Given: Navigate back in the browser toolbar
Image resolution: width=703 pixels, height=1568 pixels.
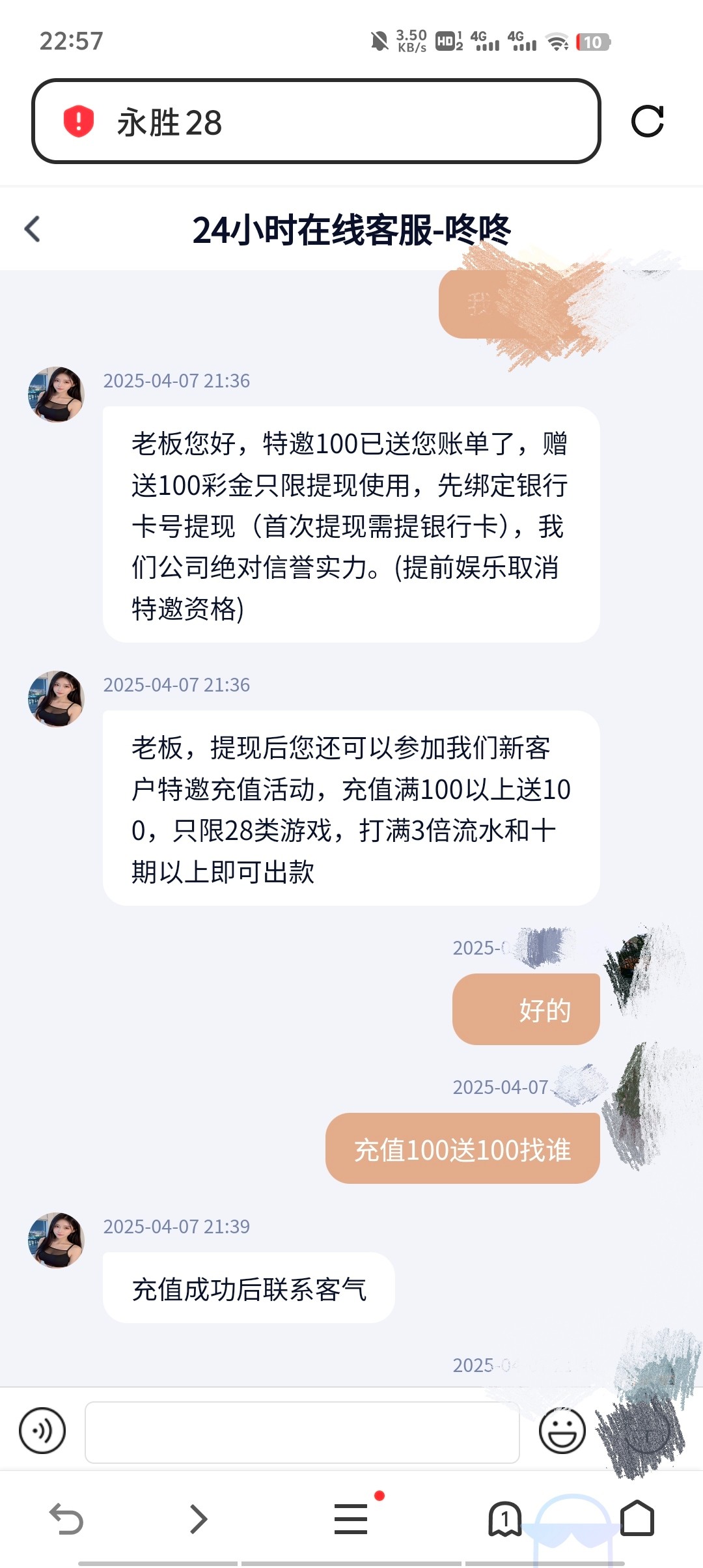Looking at the screenshot, I should 66,1519.
